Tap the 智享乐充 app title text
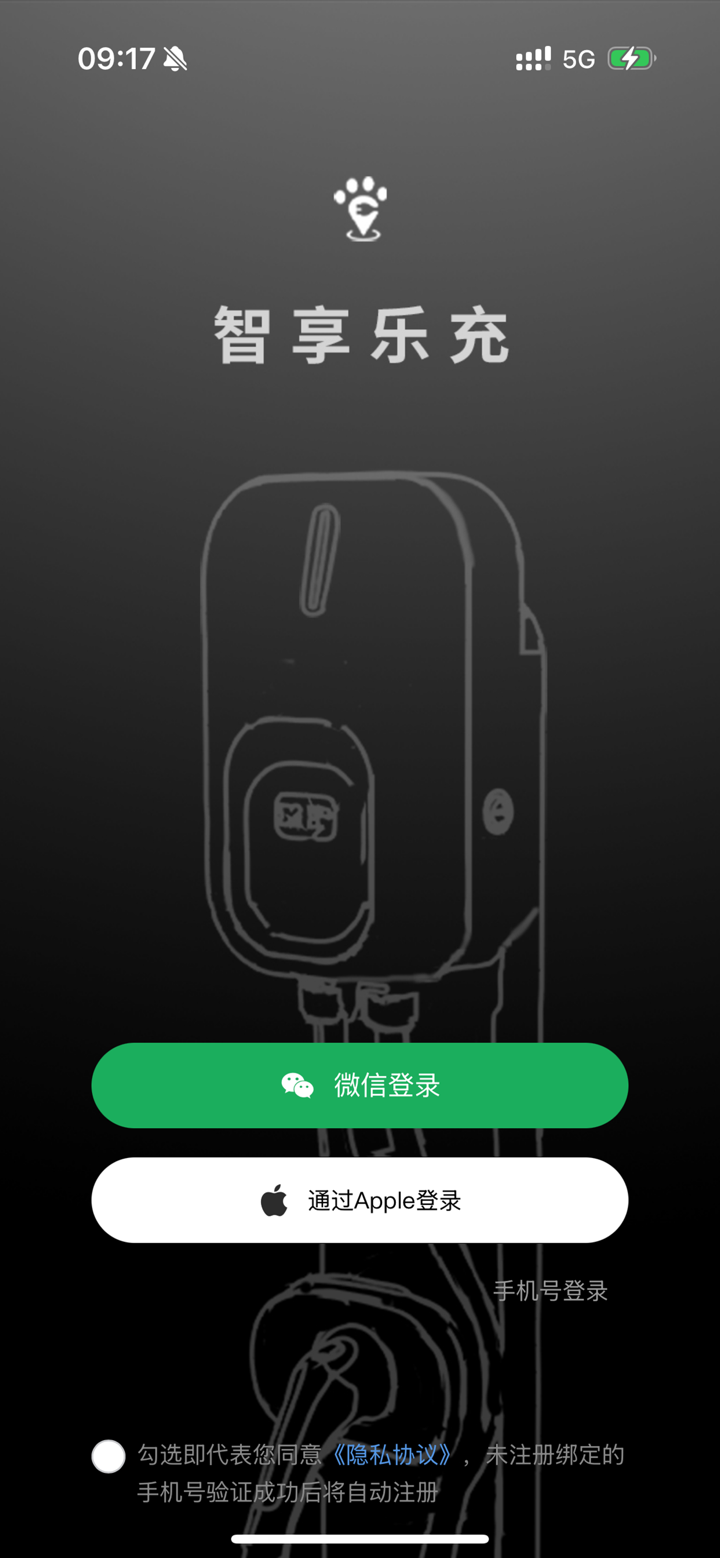720x1558 pixels. 360,339
